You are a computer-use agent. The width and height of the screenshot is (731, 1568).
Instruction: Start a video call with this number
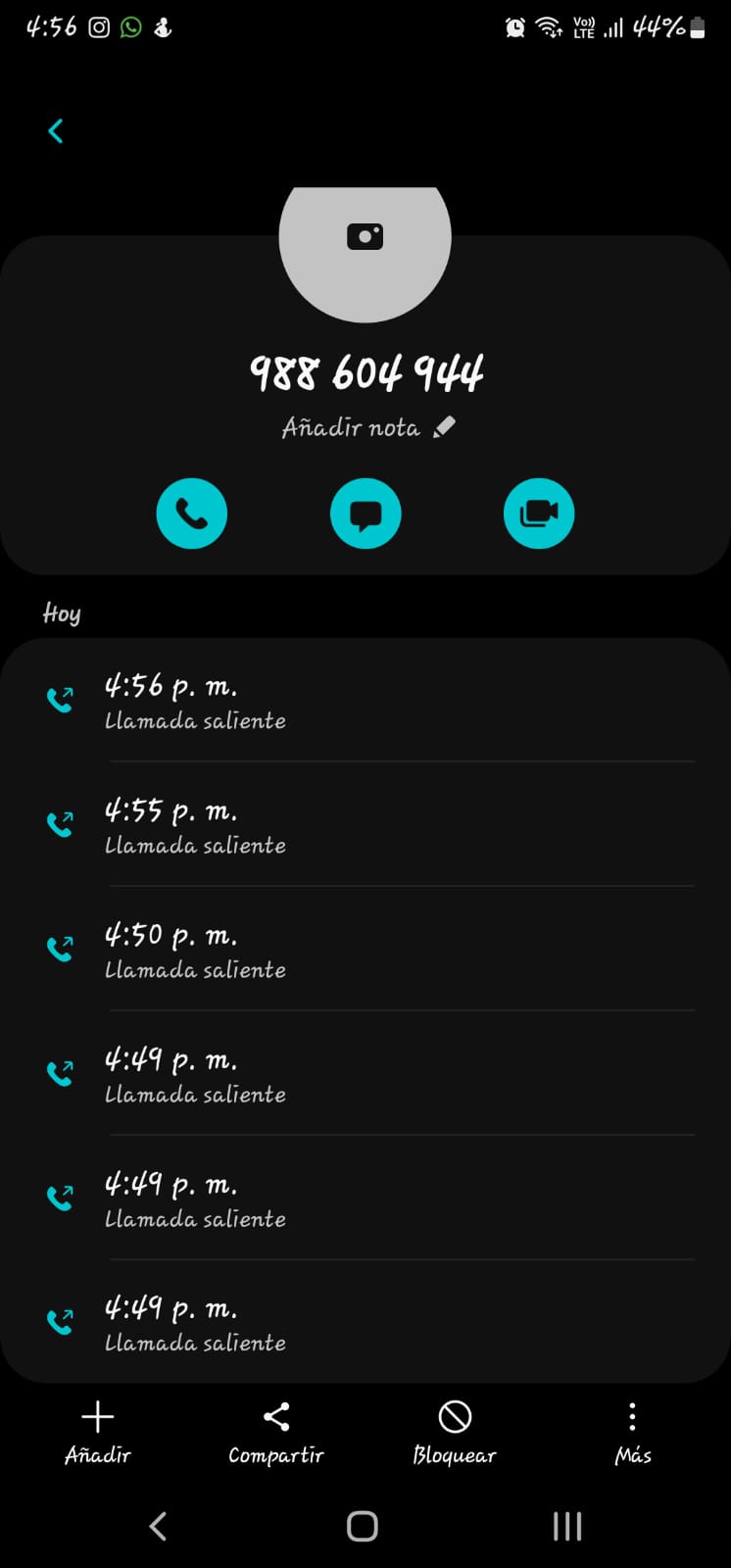539,514
